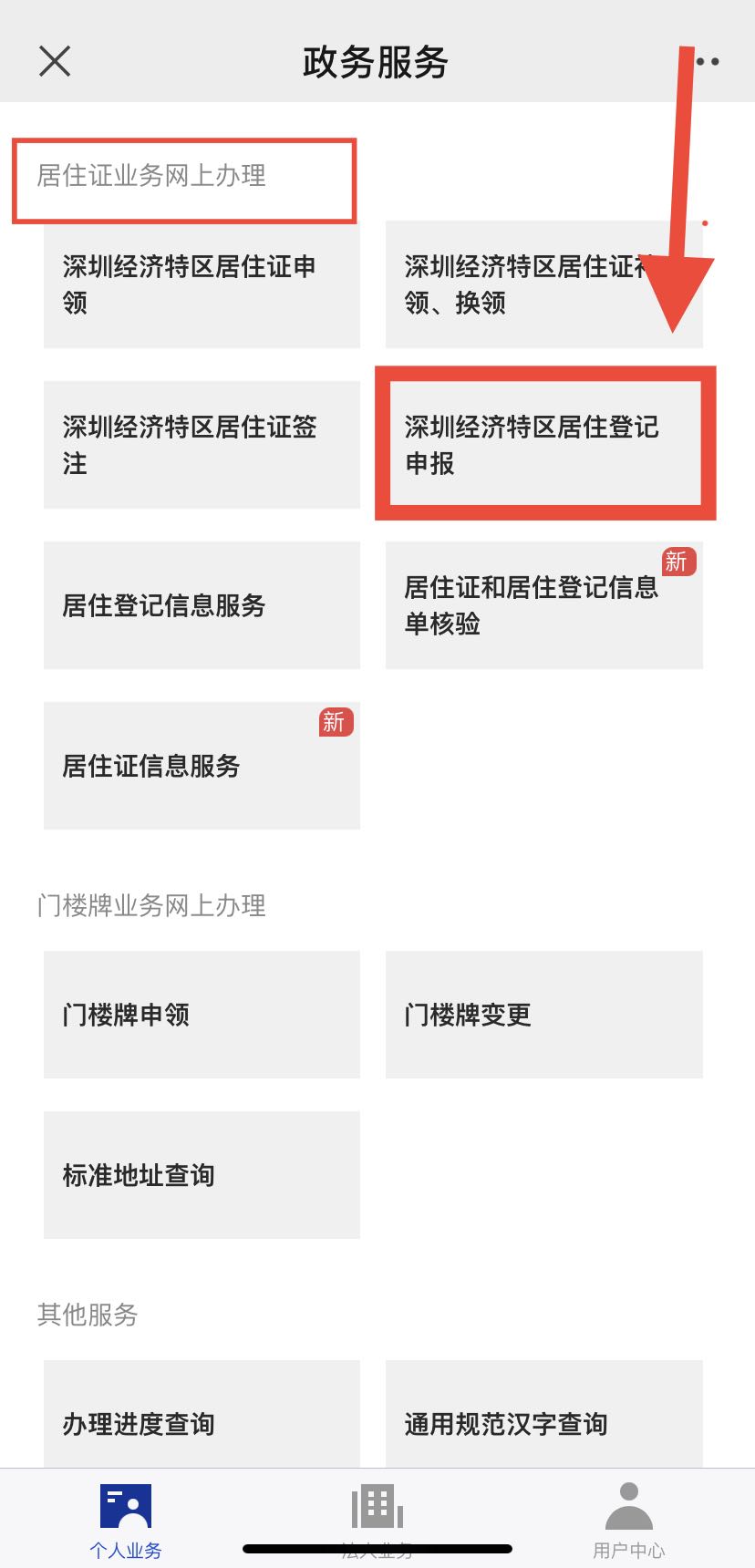Open 深圳经济特区居住证申领
The width and height of the screenshot is (755, 1568).
202,284
